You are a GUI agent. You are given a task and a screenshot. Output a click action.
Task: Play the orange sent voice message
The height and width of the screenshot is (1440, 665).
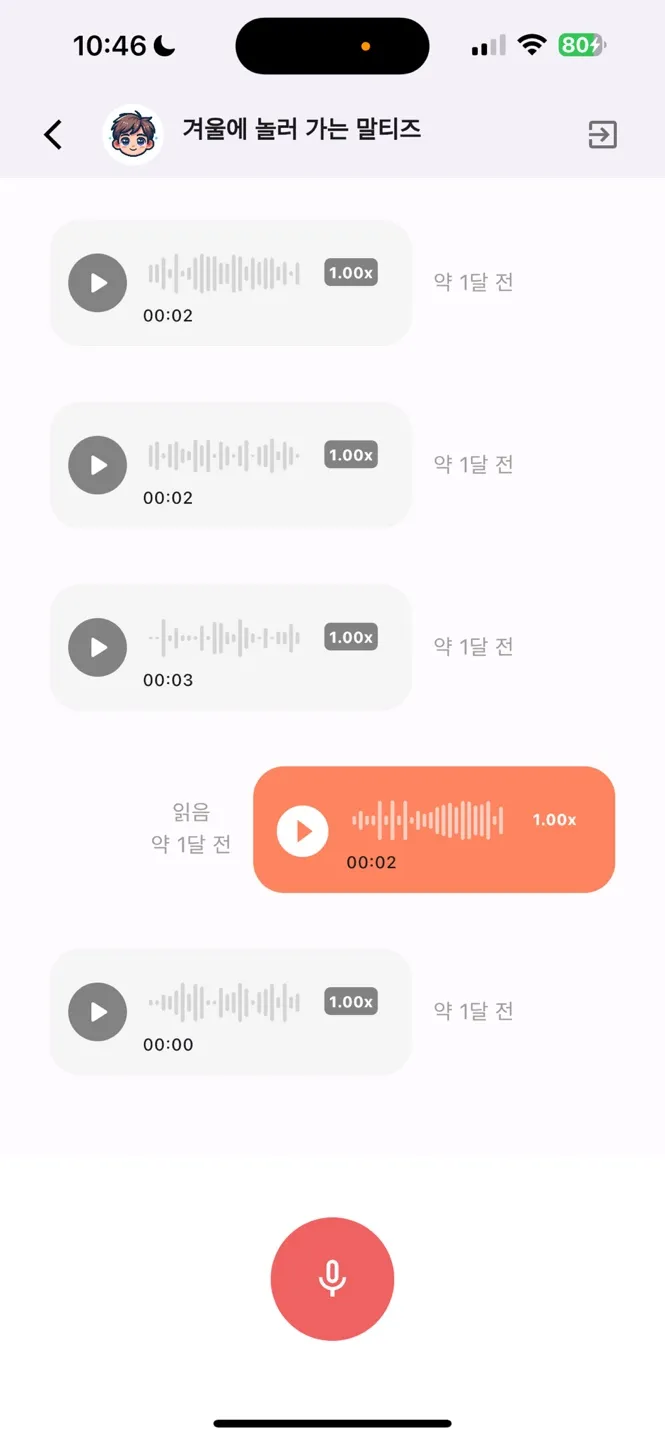click(x=302, y=831)
